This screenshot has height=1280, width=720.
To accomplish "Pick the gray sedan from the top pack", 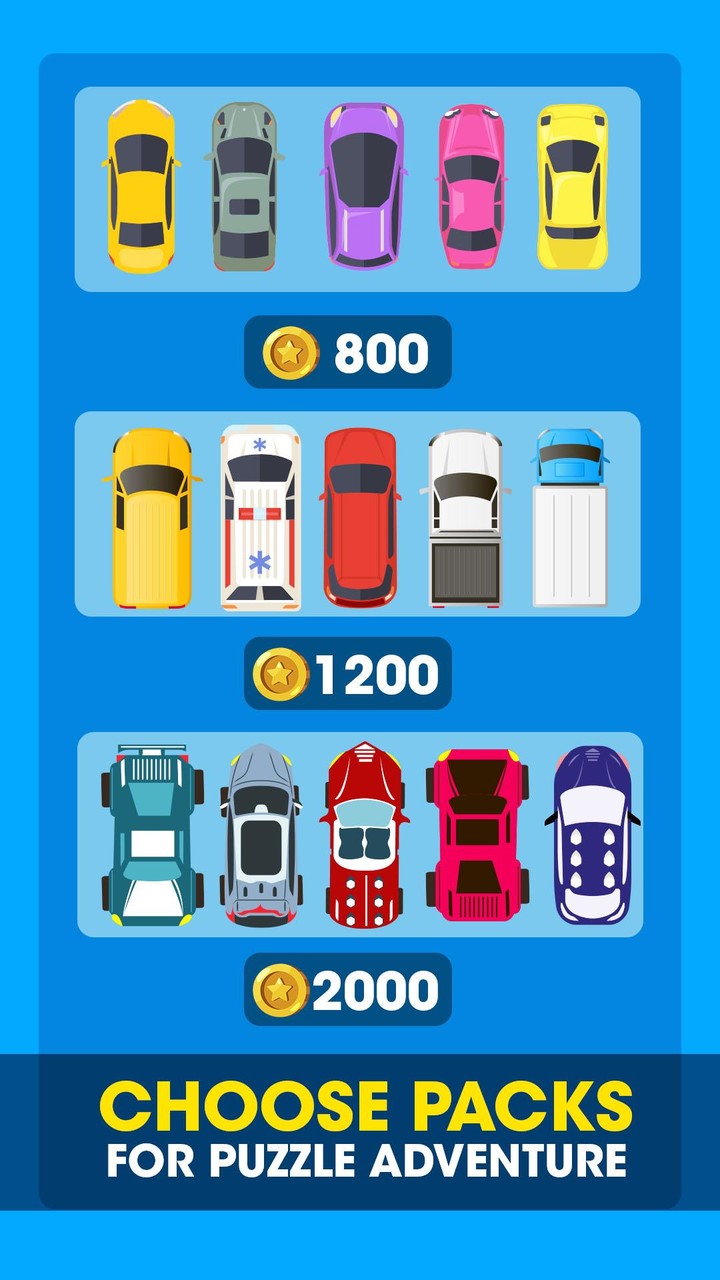I will [243, 185].
